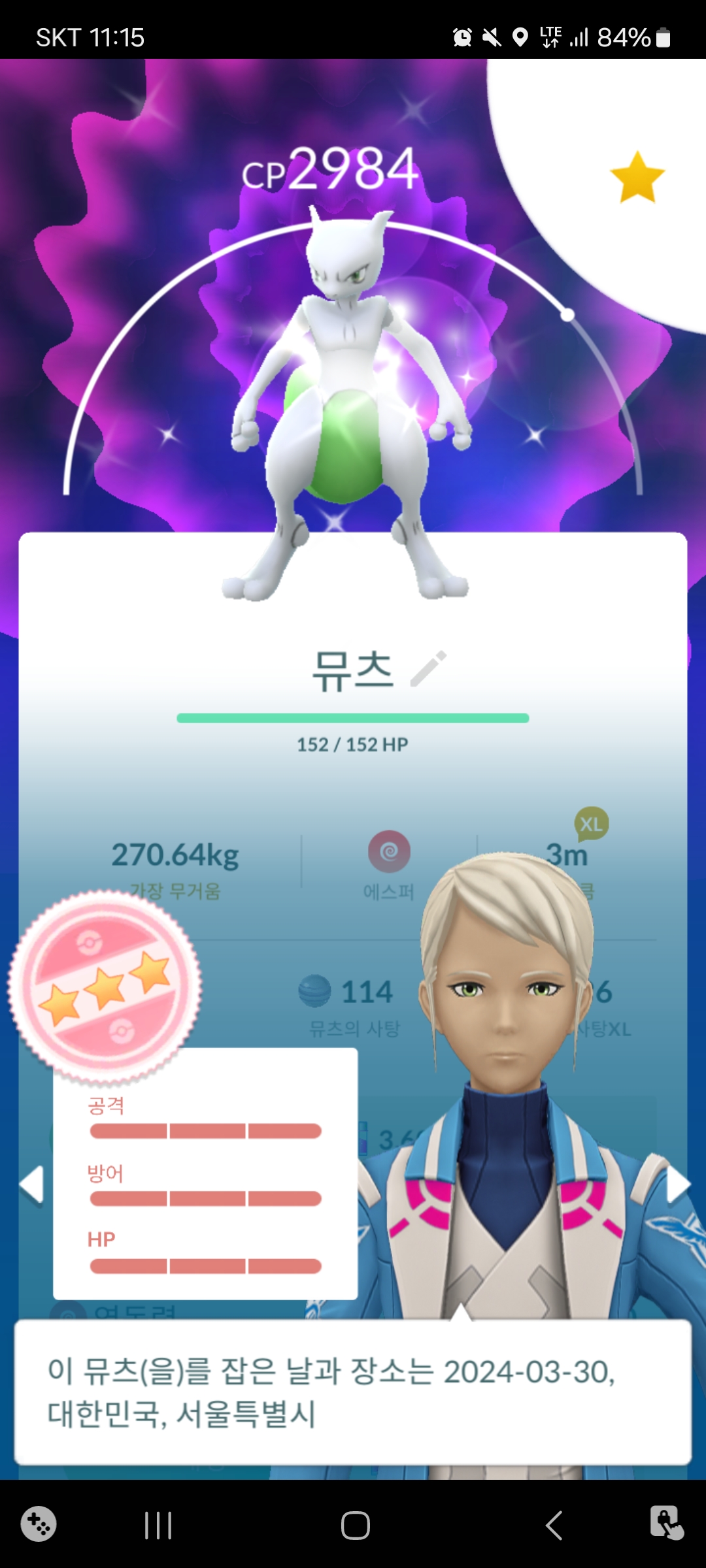Go to the home screen
This screenshot has height=1568, width=706.
[x=355, y=1526]
